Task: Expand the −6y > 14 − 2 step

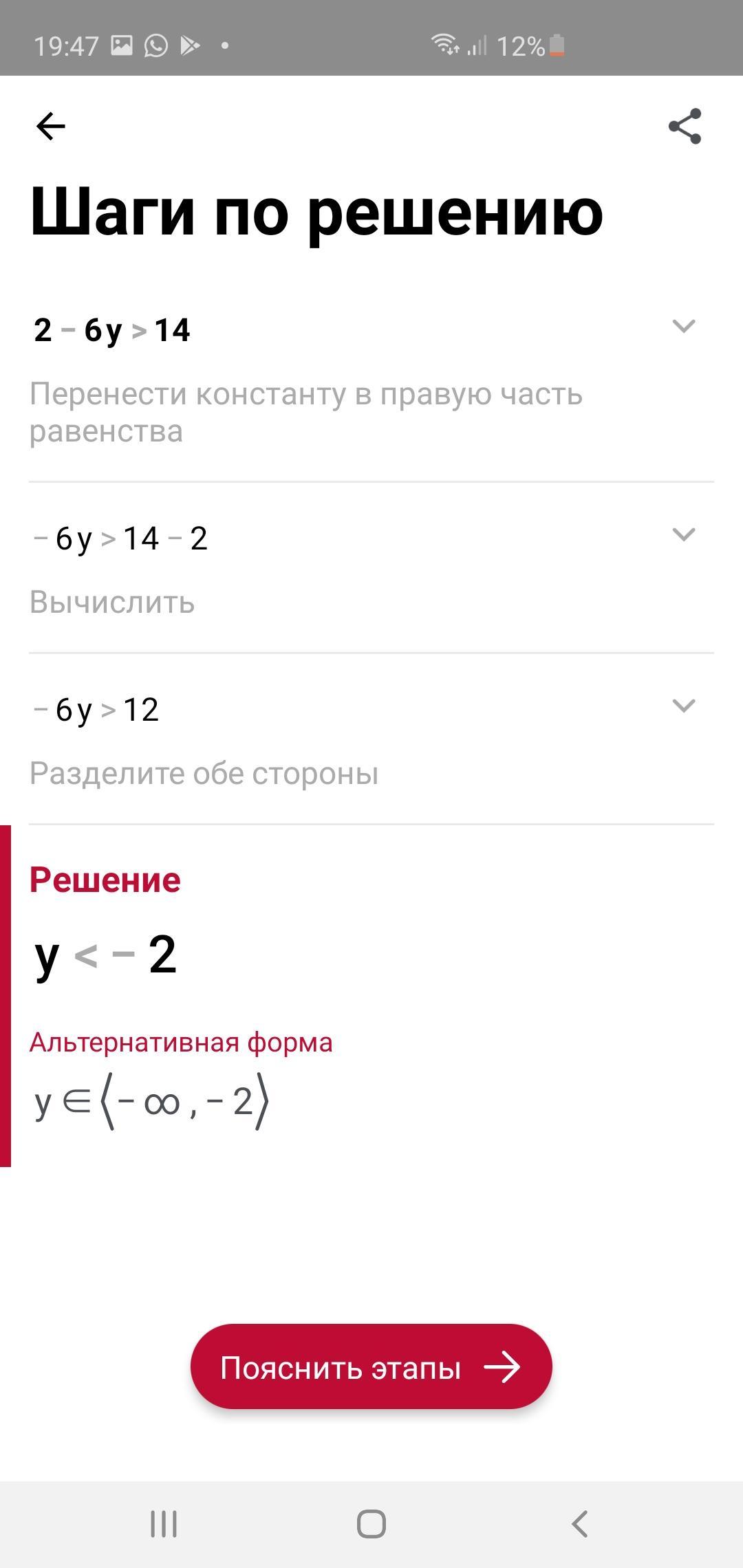Action: coord(683,534)
